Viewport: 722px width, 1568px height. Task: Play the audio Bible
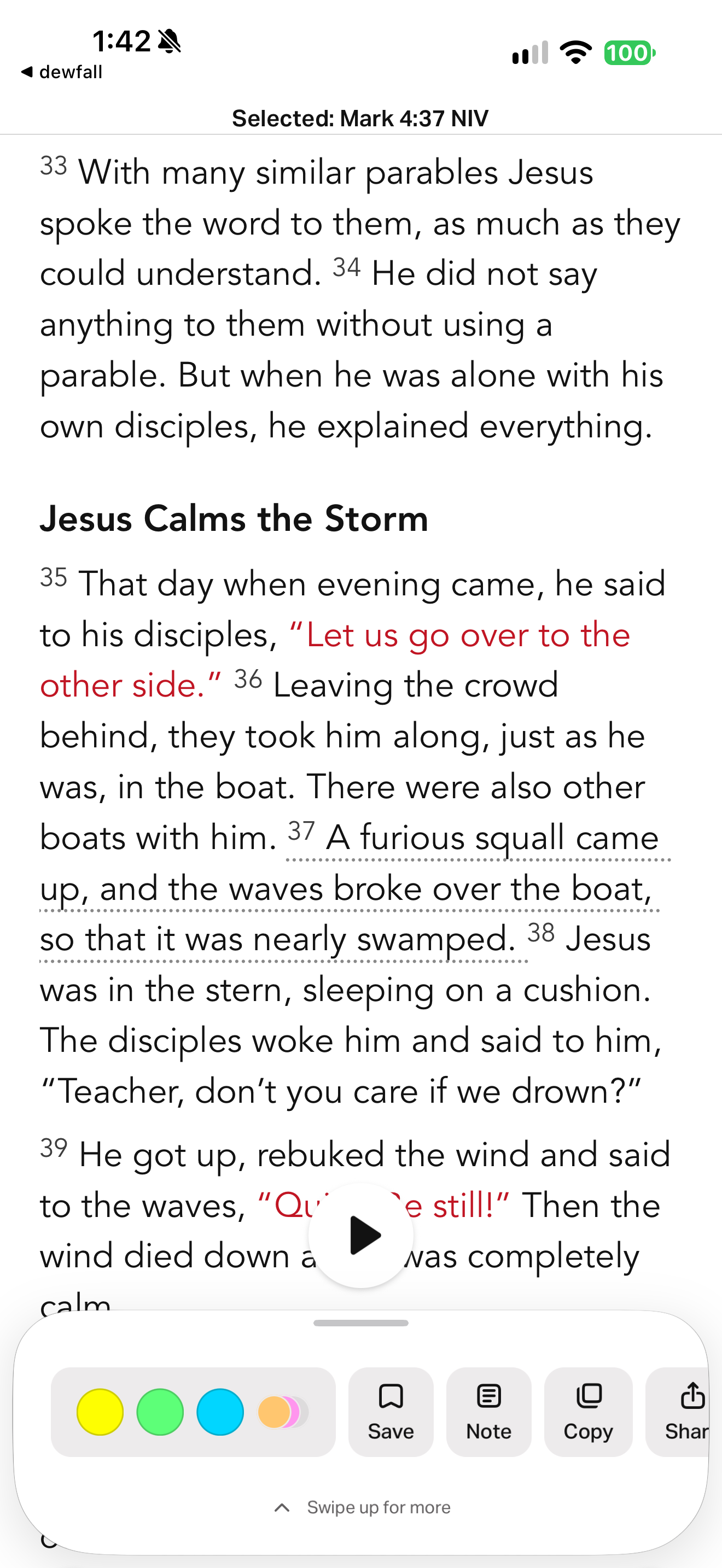click(x=361, y=1235)
